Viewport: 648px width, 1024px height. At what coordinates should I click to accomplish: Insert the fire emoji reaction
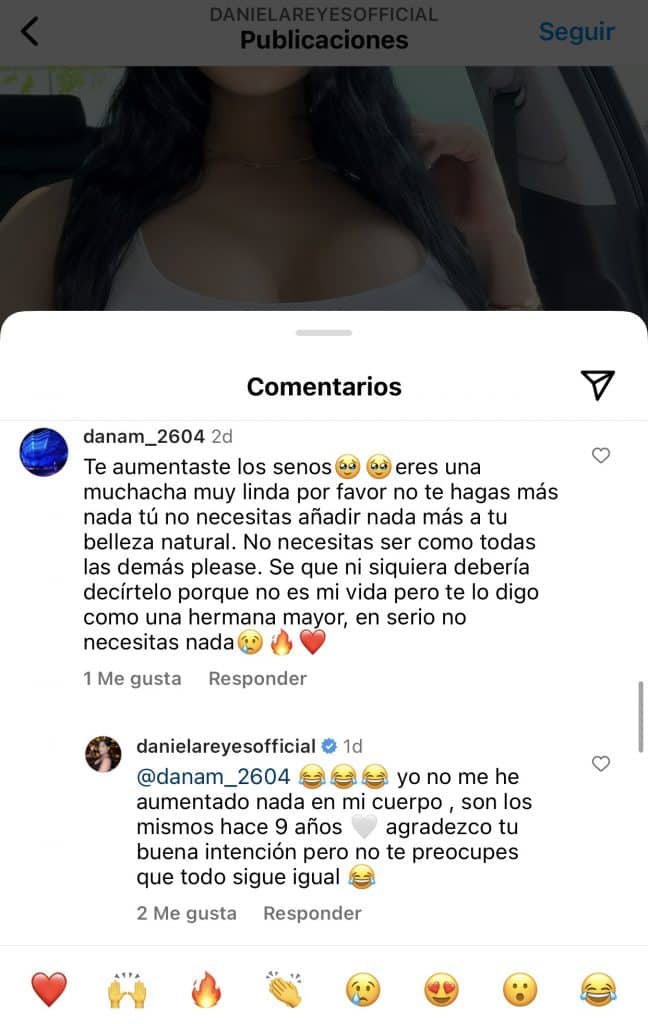tap(205, 990)
